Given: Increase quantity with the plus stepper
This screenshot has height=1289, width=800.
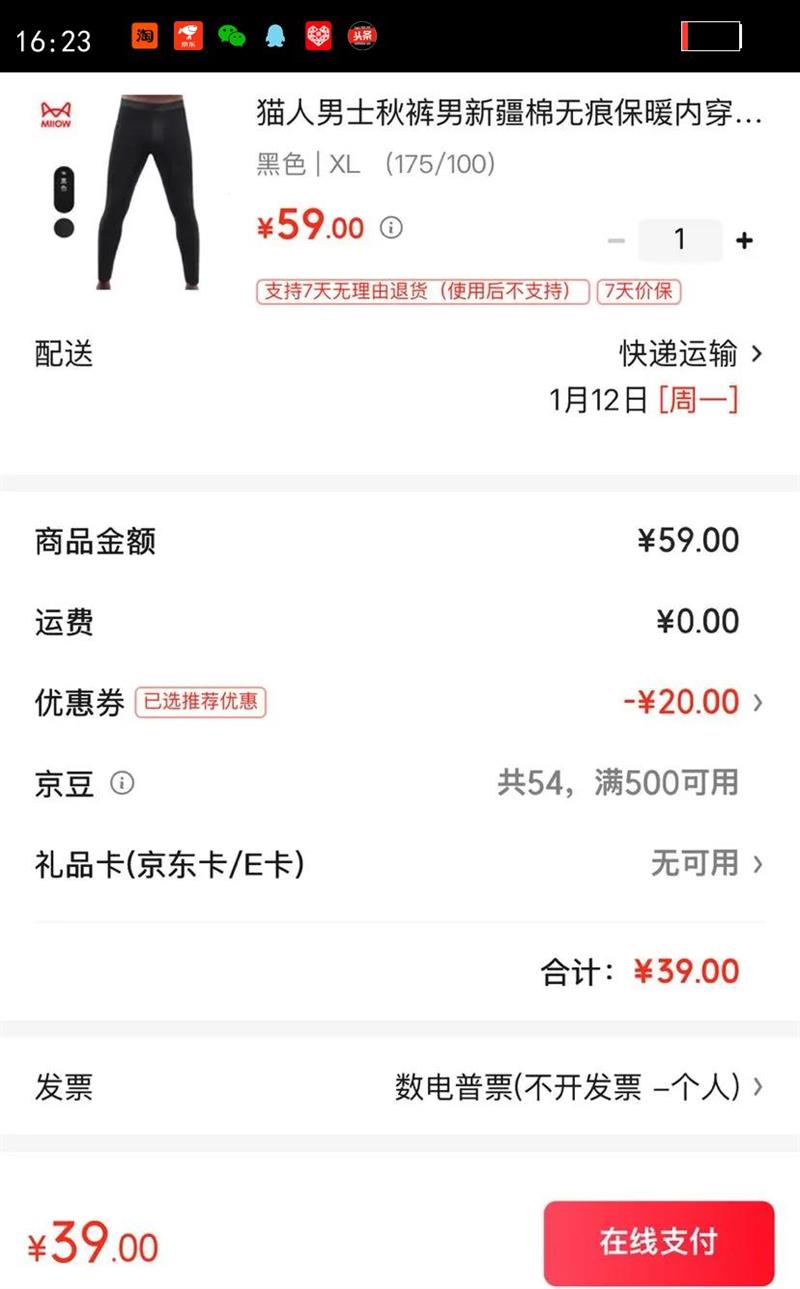Looking at the screenshot, I should pos(744,240).
